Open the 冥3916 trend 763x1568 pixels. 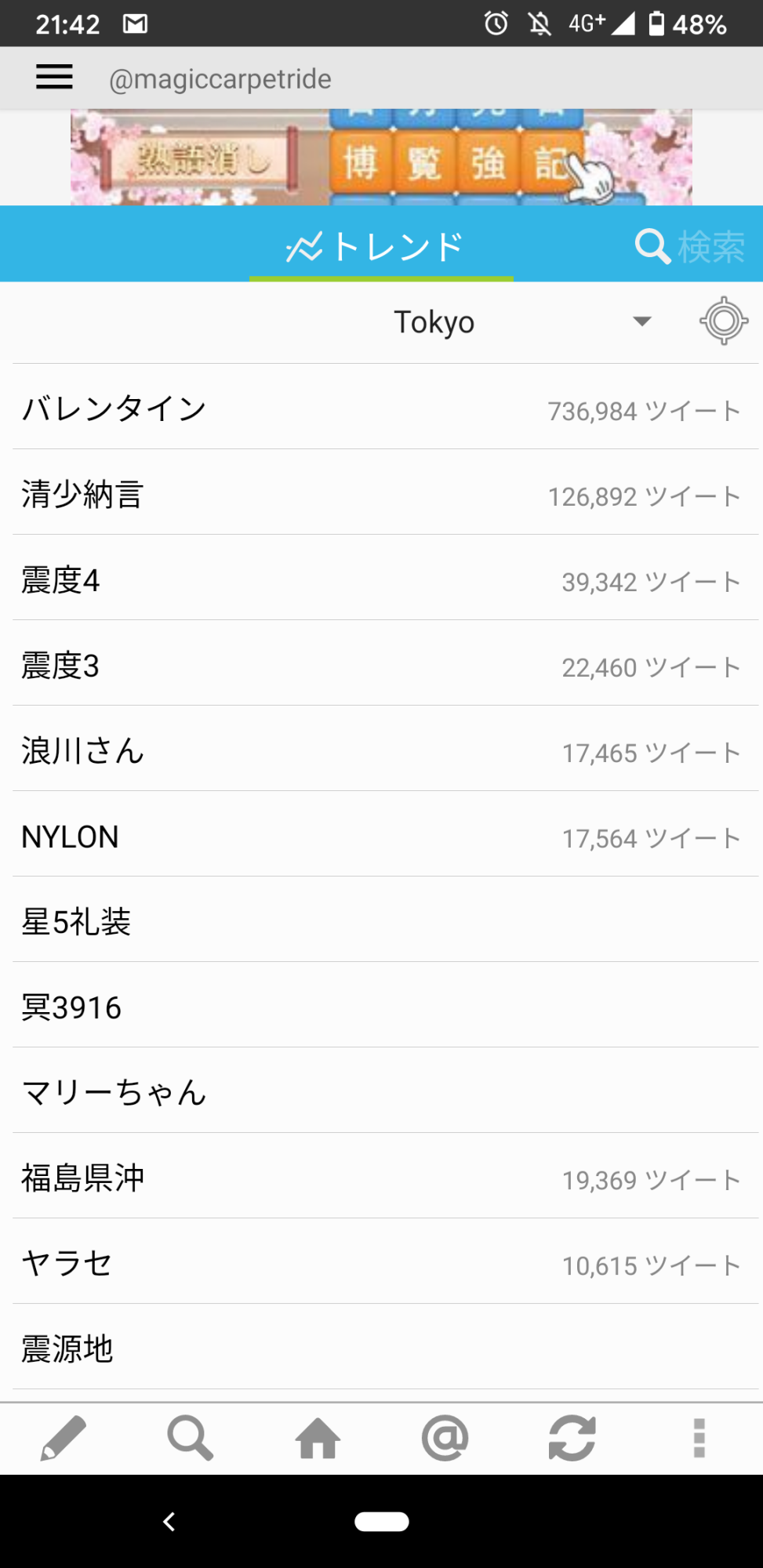click(381, 1007)
